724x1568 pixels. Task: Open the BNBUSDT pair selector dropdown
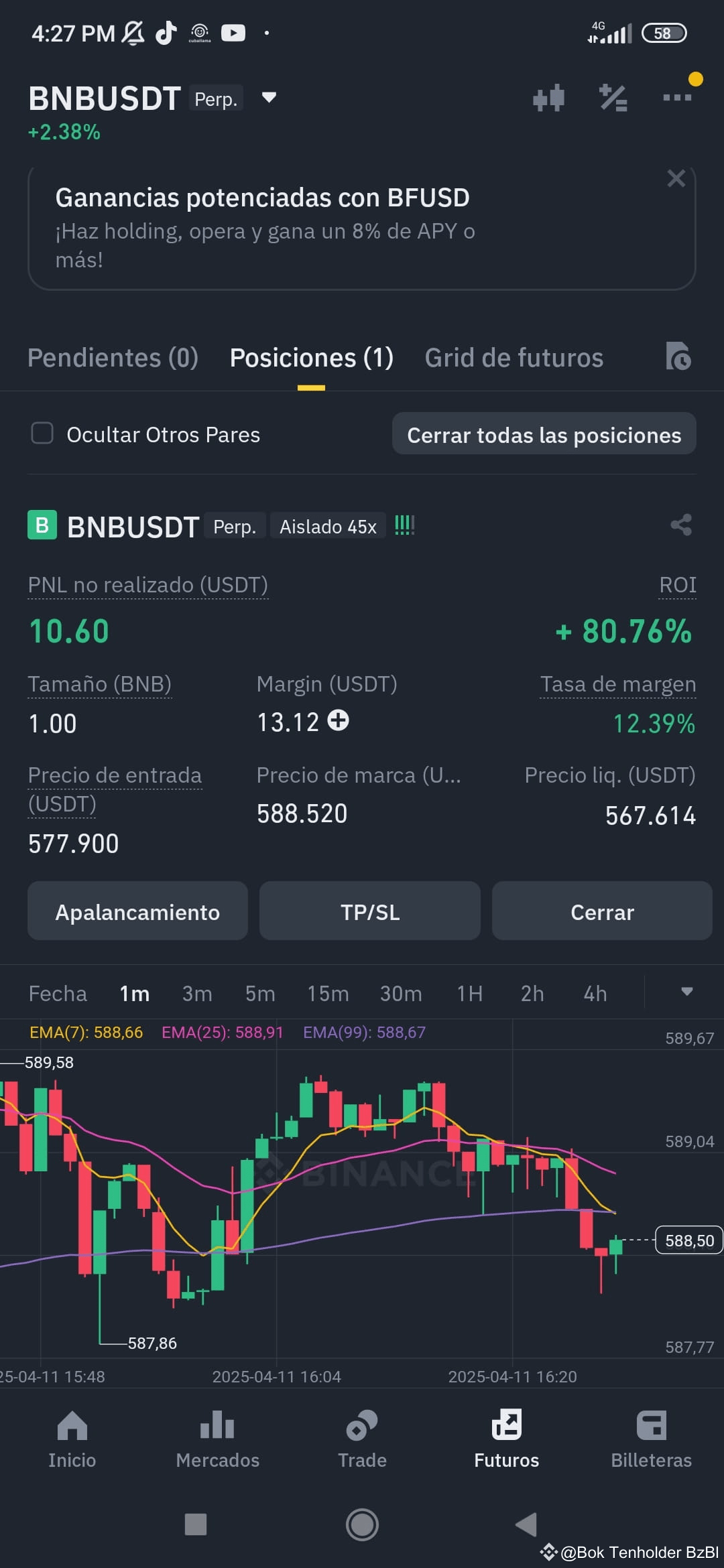(269, 98)
